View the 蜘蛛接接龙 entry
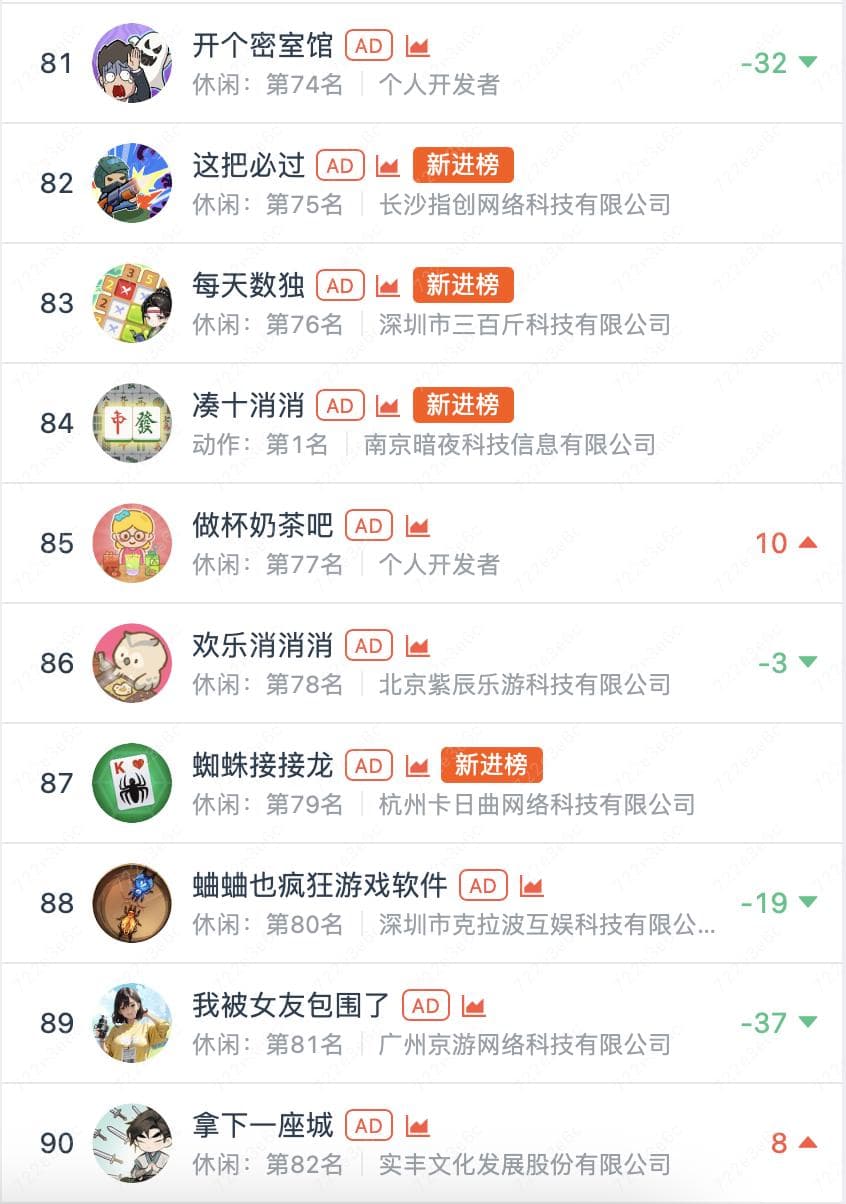This screenshot has width=846, height=1204. tap(262, 766)
